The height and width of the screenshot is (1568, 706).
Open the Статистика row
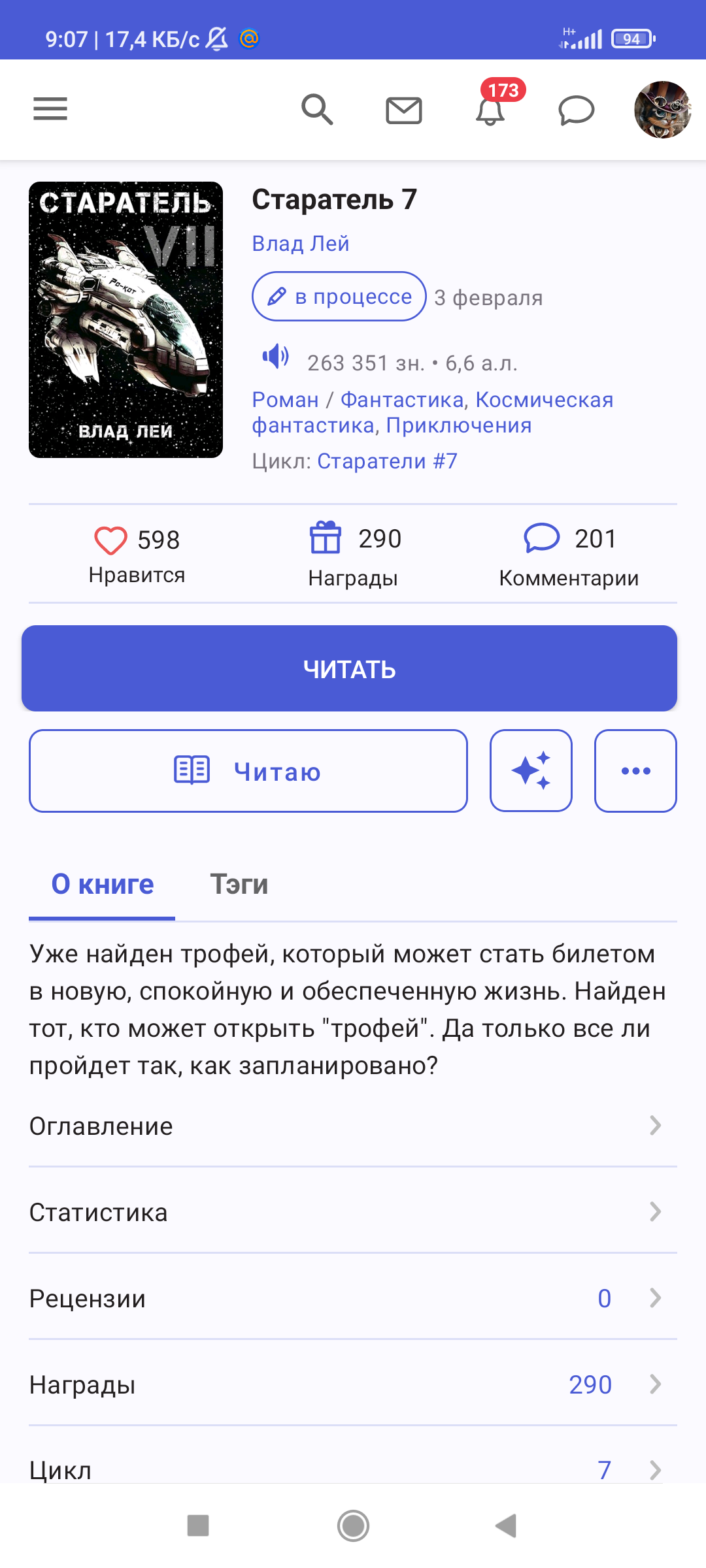[346, 1212]
